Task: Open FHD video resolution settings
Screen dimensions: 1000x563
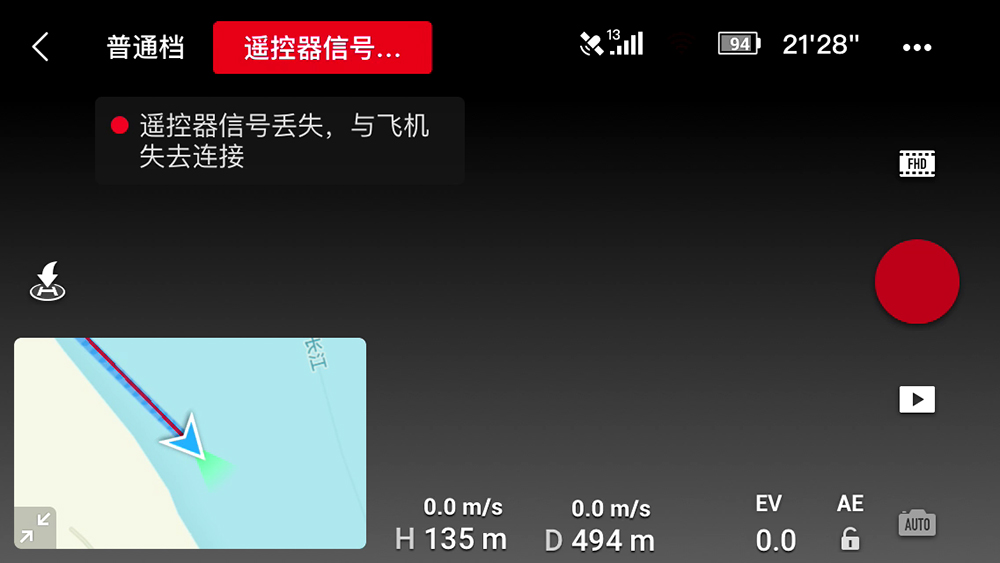Action: click(917, 164)
